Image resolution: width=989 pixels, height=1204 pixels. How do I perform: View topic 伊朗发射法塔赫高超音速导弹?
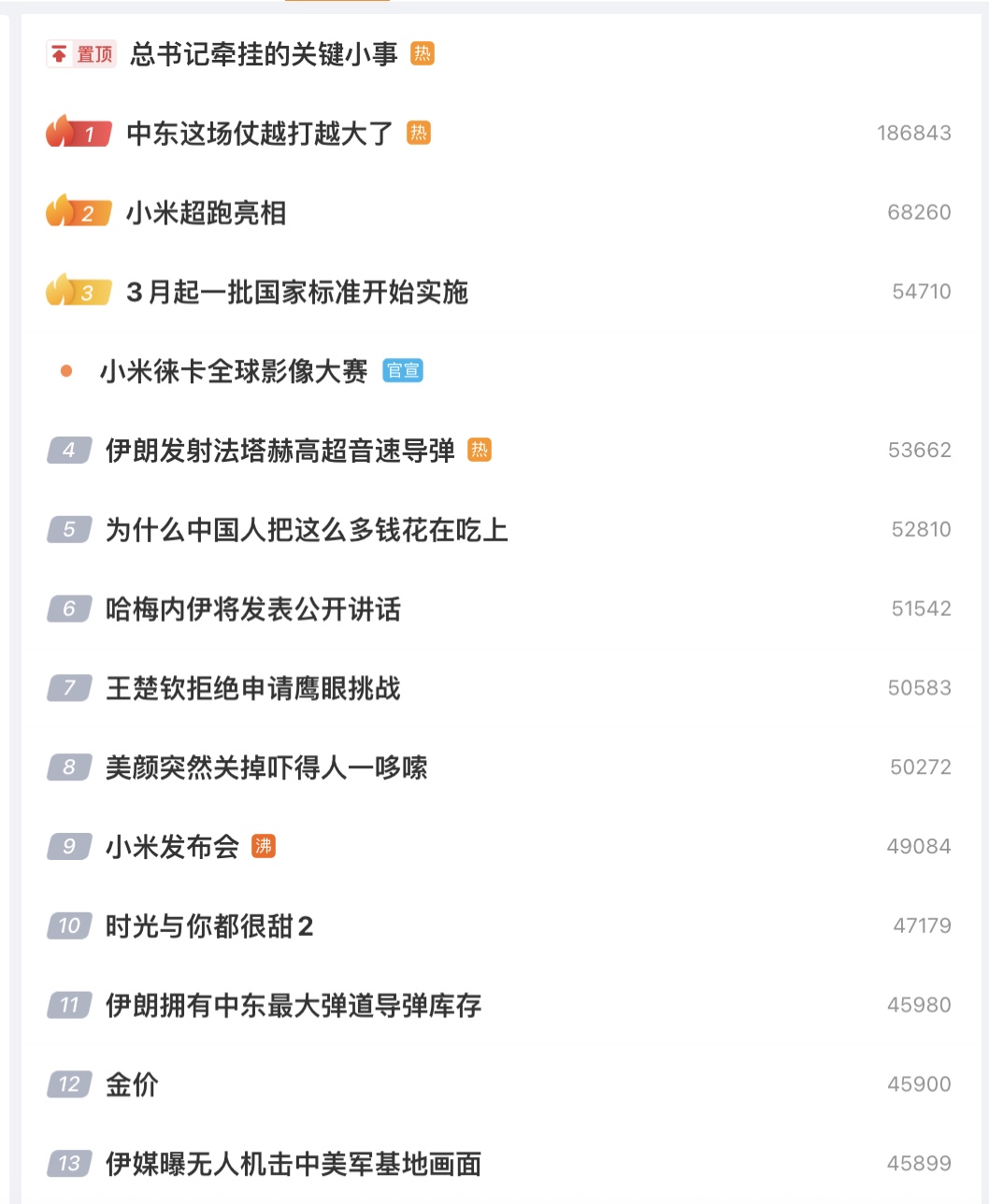[x=280, y=451]
